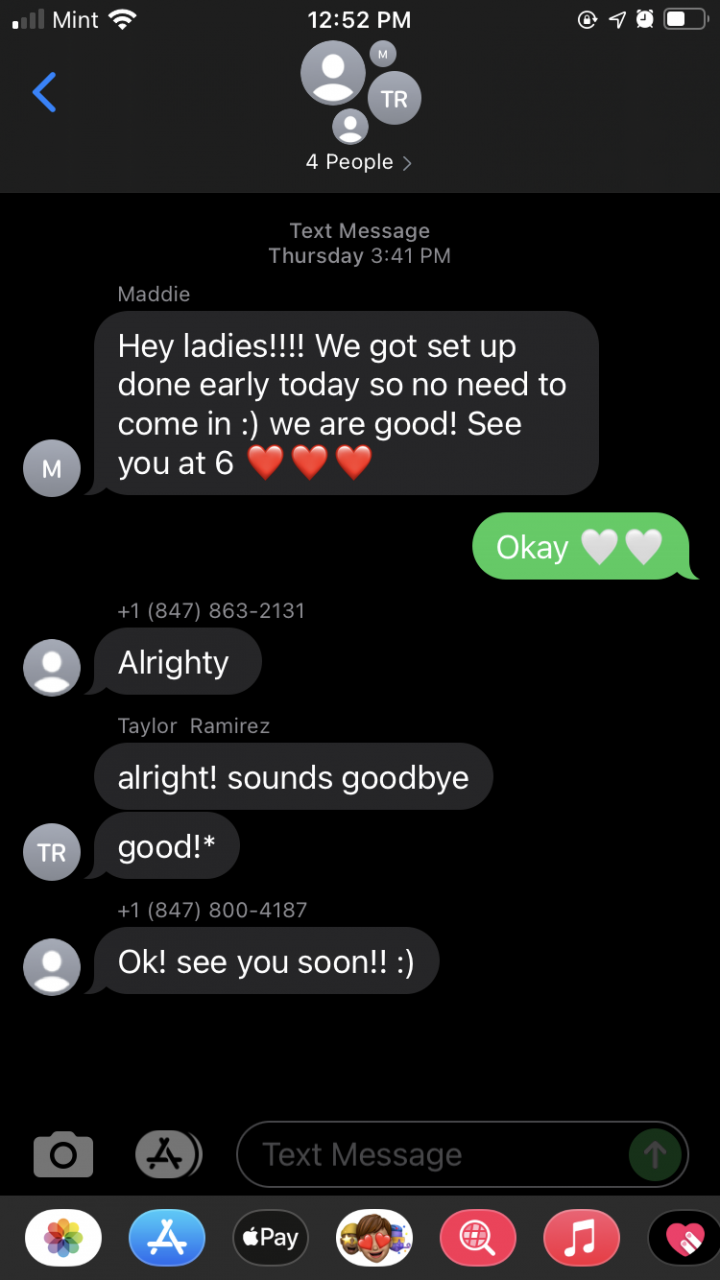Send the message with the arrow button
The height and width of the screenshot is (1280, 720).
coord(654,1155)
